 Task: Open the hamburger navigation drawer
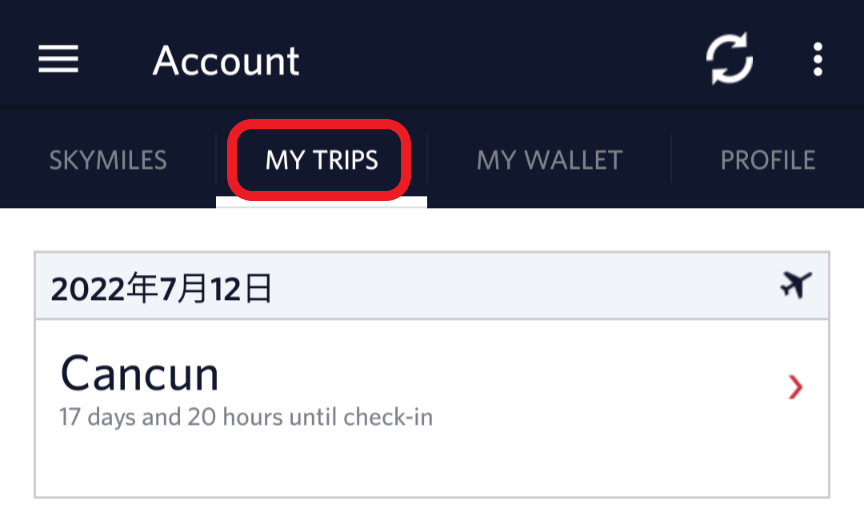coord(58,61)
